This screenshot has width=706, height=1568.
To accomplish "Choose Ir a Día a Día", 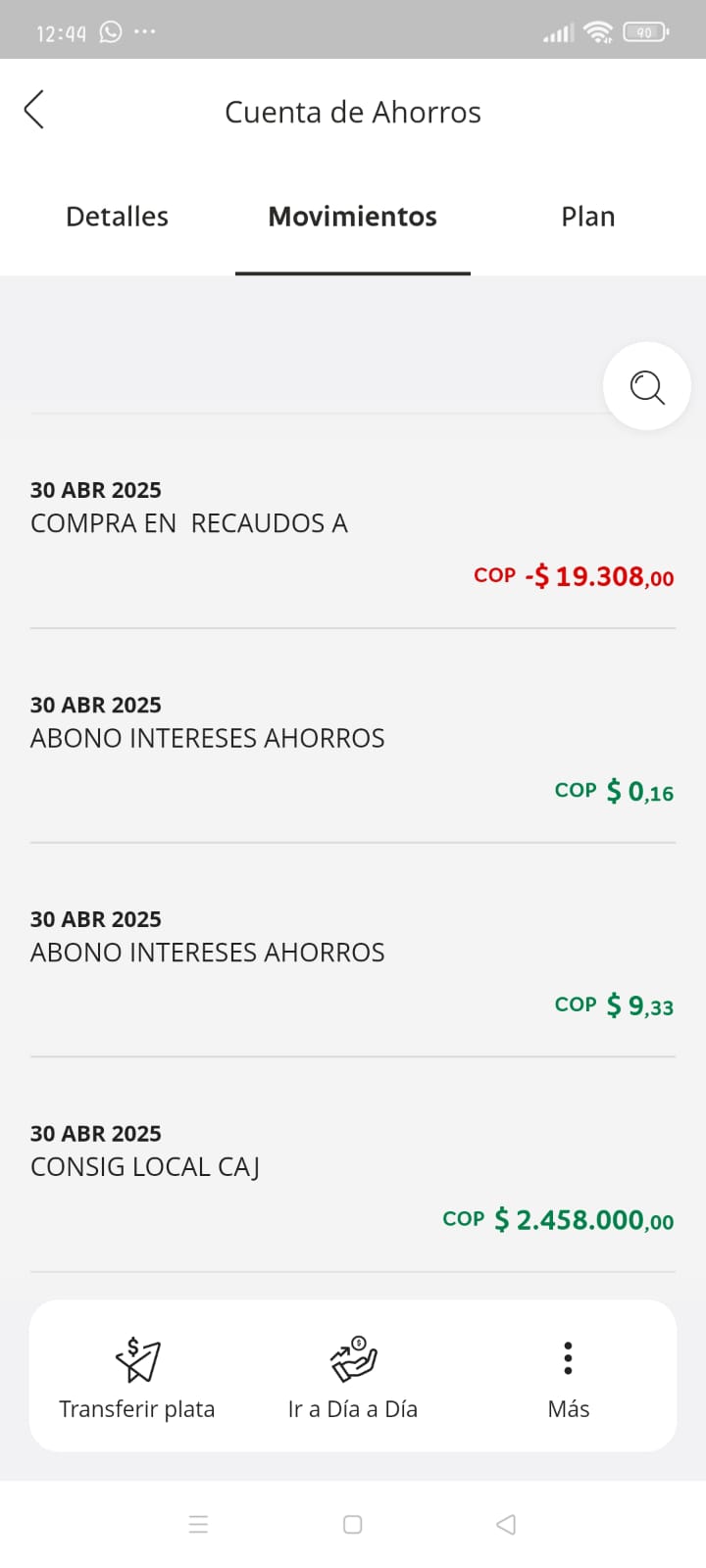I will [353, 1376].
